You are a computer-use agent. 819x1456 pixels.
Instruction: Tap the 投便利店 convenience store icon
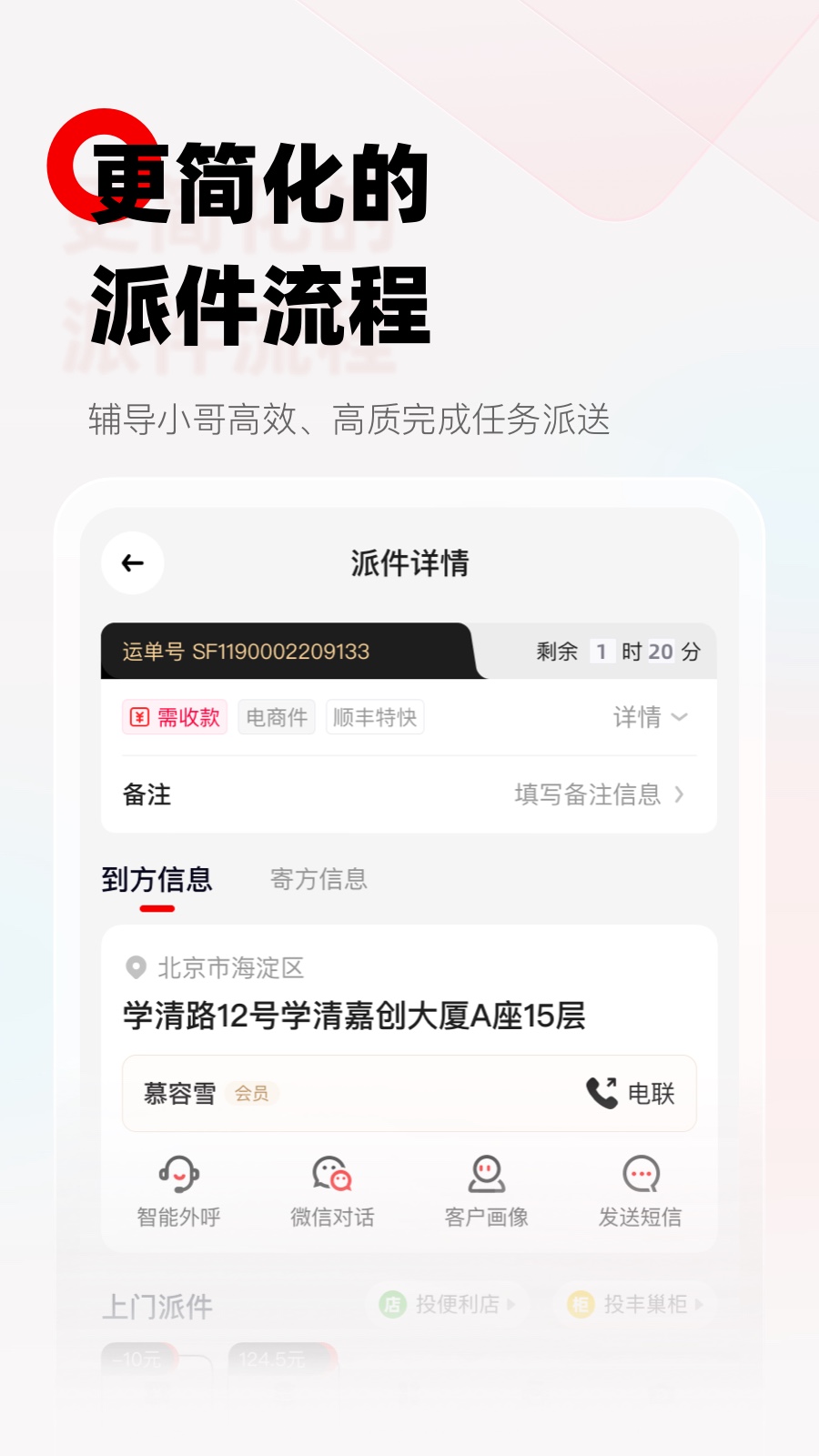(393, 1304)
